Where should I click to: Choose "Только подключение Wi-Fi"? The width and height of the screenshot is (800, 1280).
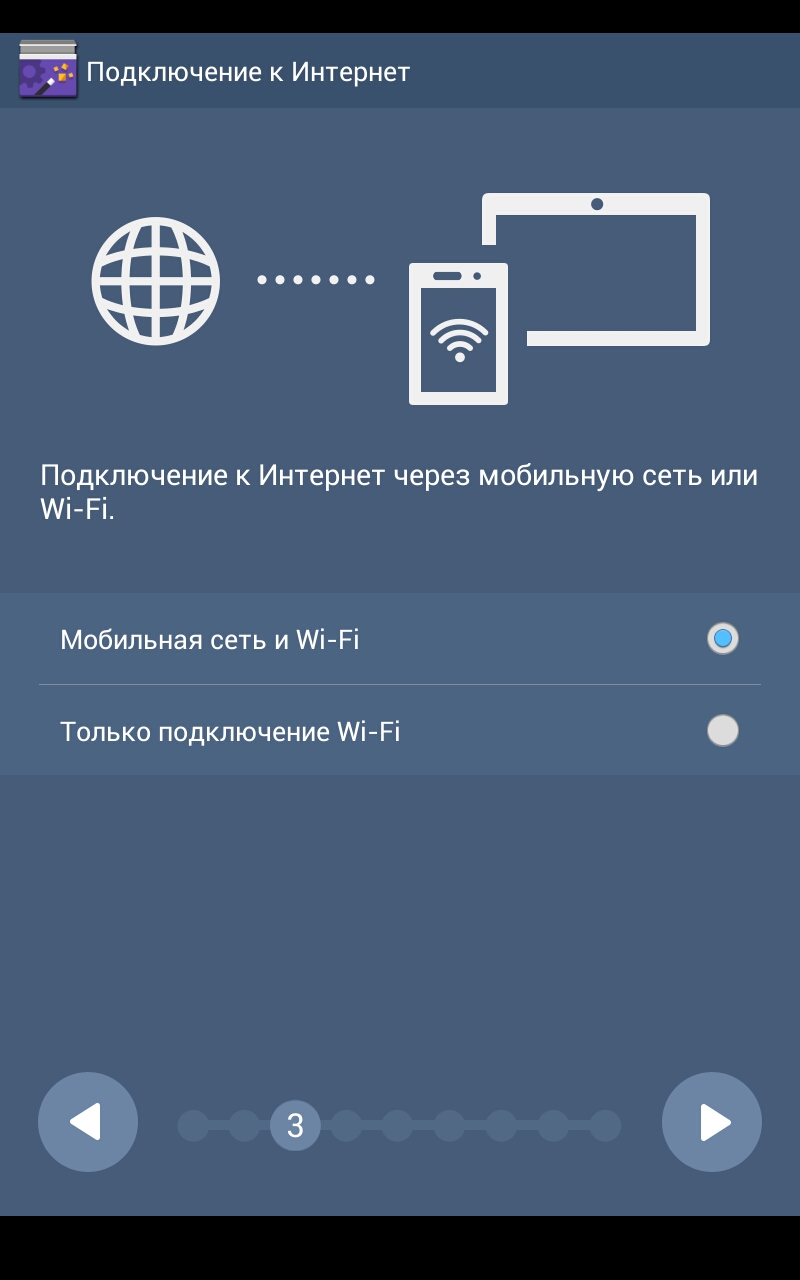[x=400, y=731]
